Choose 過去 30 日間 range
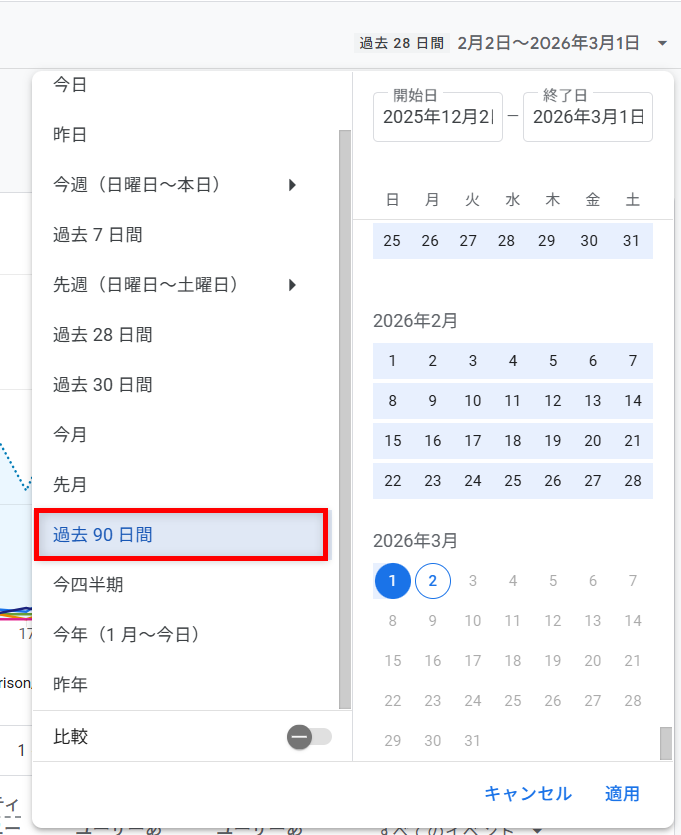Viewport: 681px width, 835px height. [x=102, y=385]
